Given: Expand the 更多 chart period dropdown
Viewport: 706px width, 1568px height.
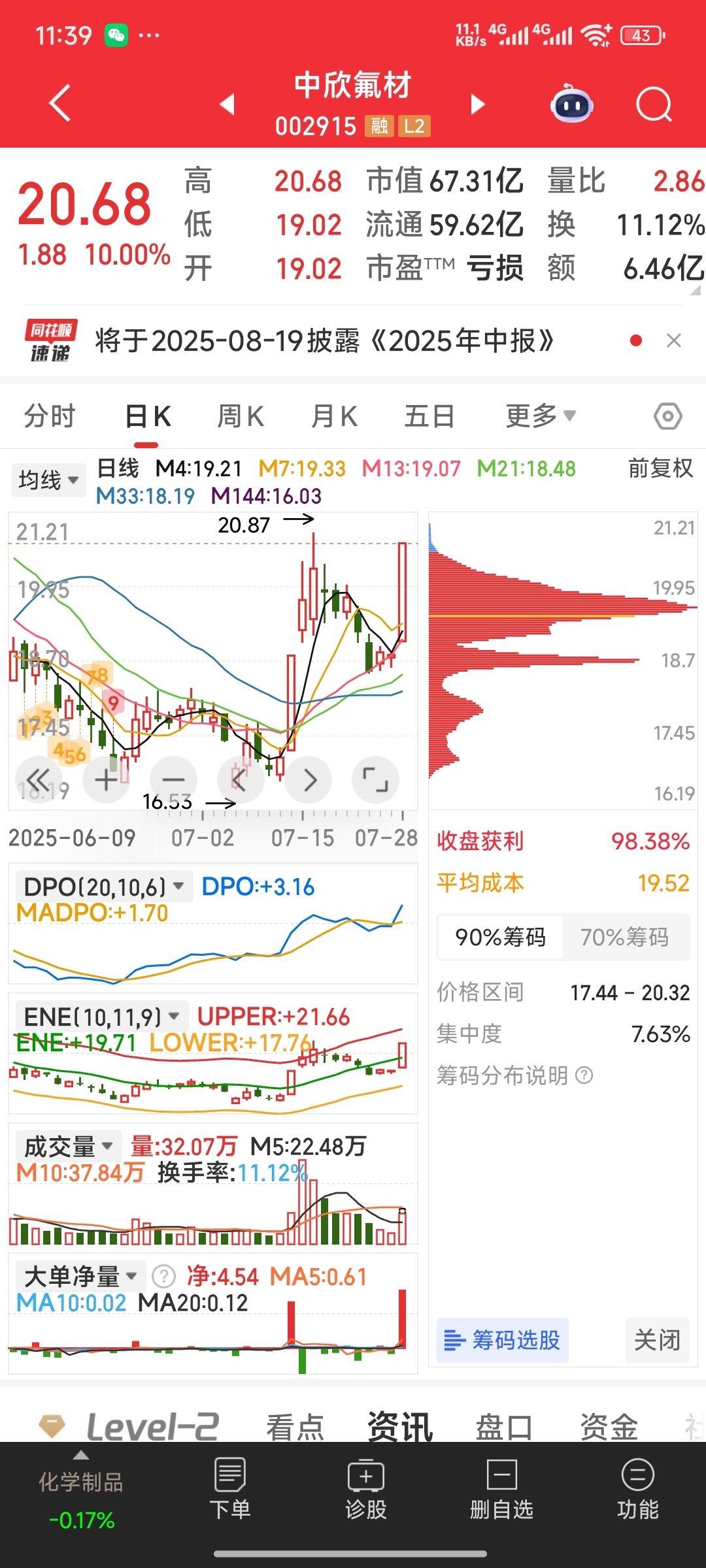Looking at the screenshot, I should point(541,416).
